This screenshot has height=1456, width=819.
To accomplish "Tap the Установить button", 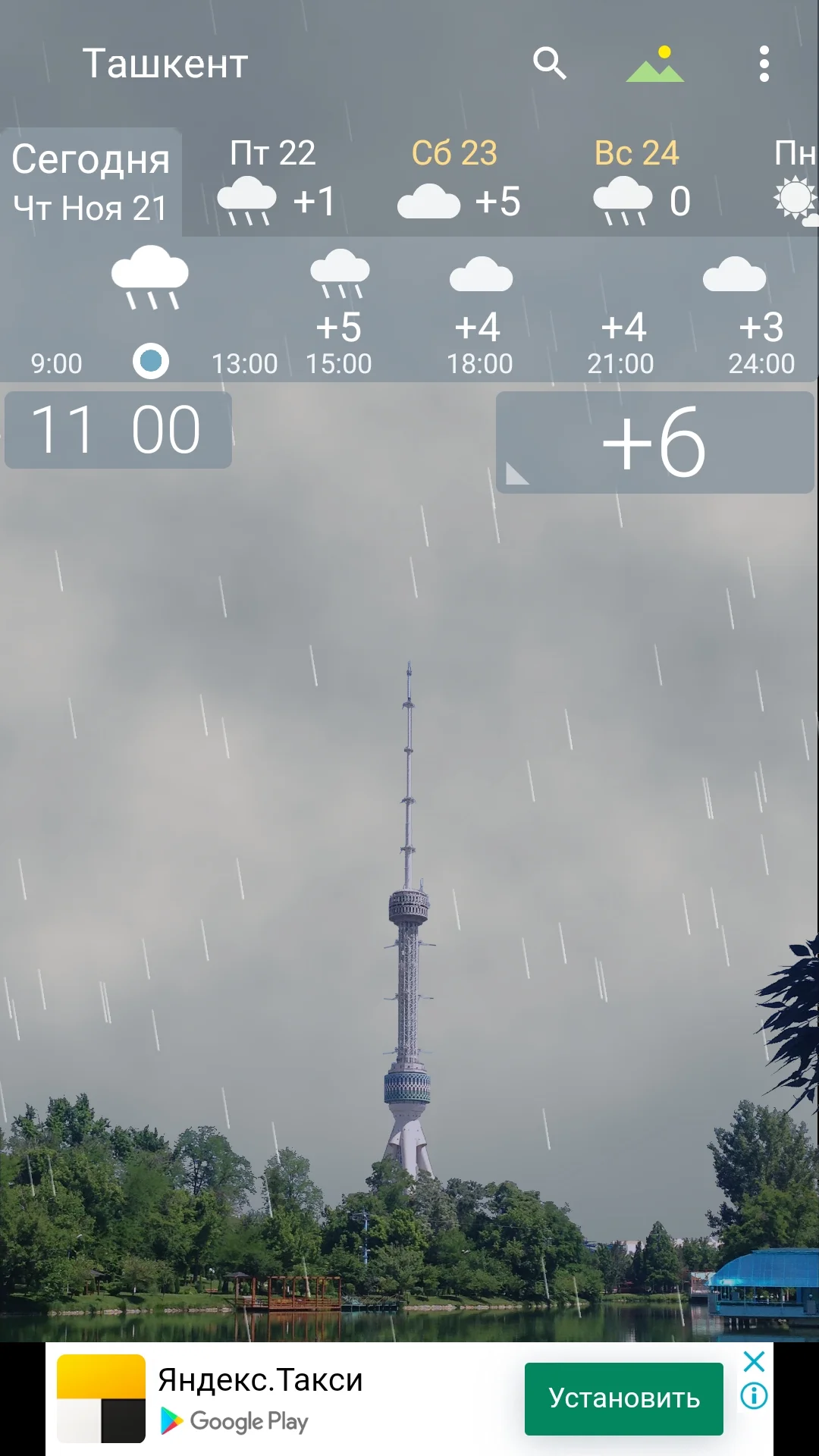I will (x=623, y=1398).
